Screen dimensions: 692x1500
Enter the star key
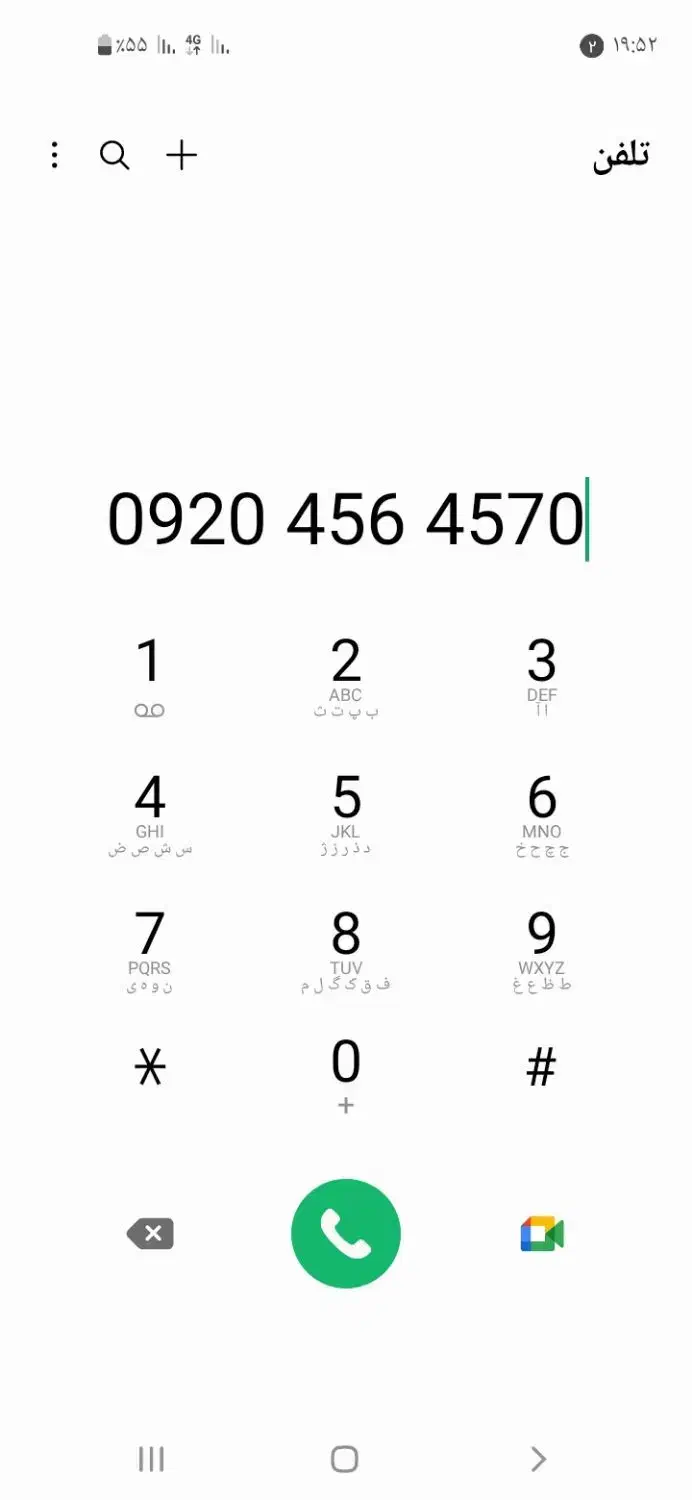[149, 1070]
